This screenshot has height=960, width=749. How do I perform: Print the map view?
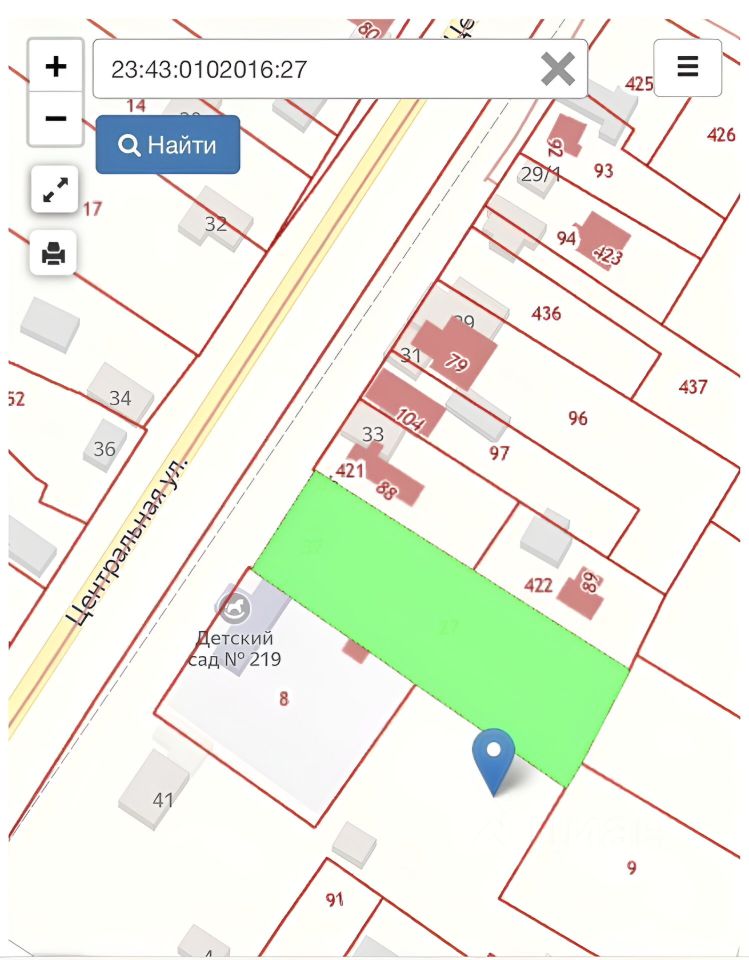point(54,254)
